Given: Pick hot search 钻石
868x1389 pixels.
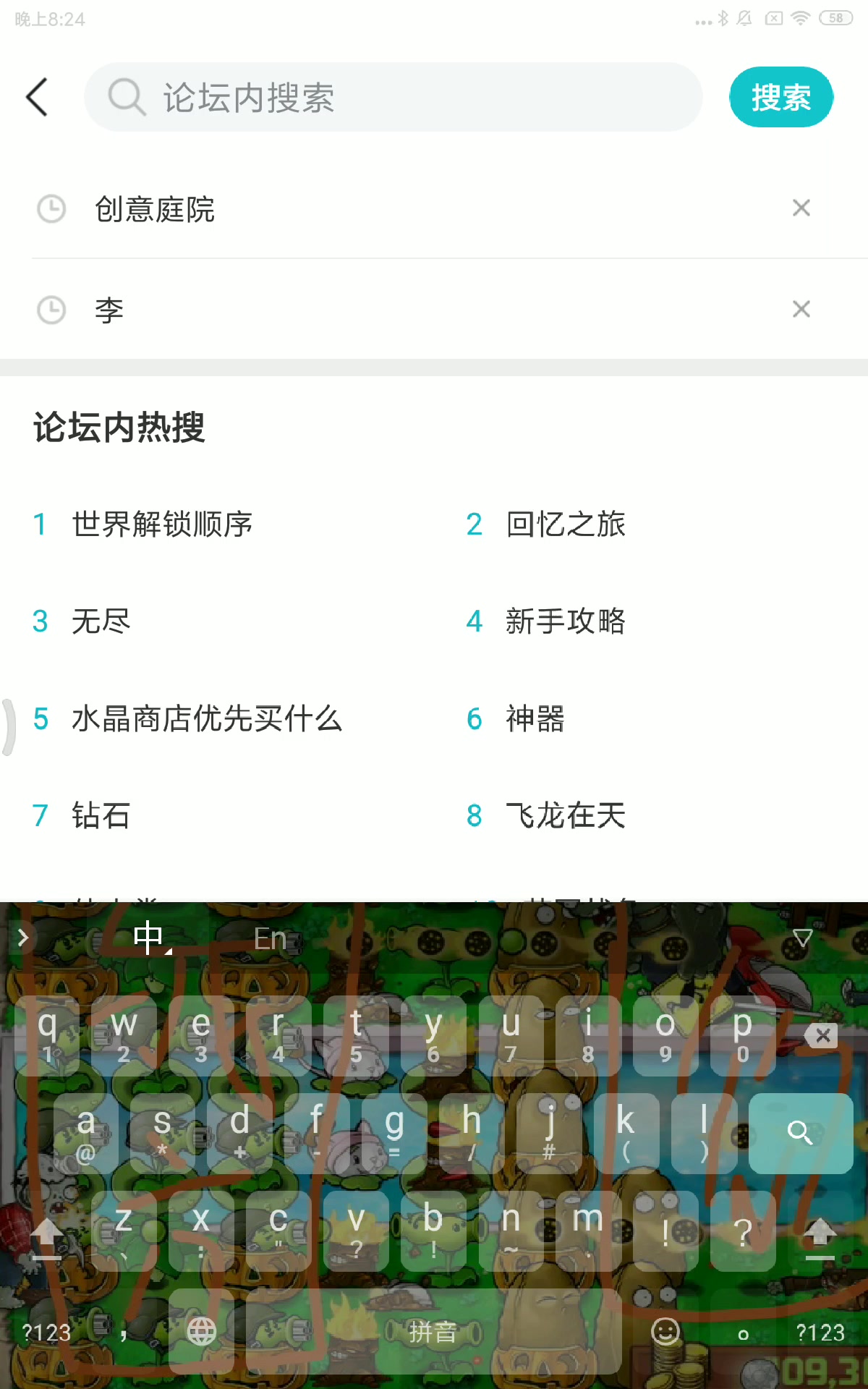Looking at the screenshot, I should [x=101, y=815].
